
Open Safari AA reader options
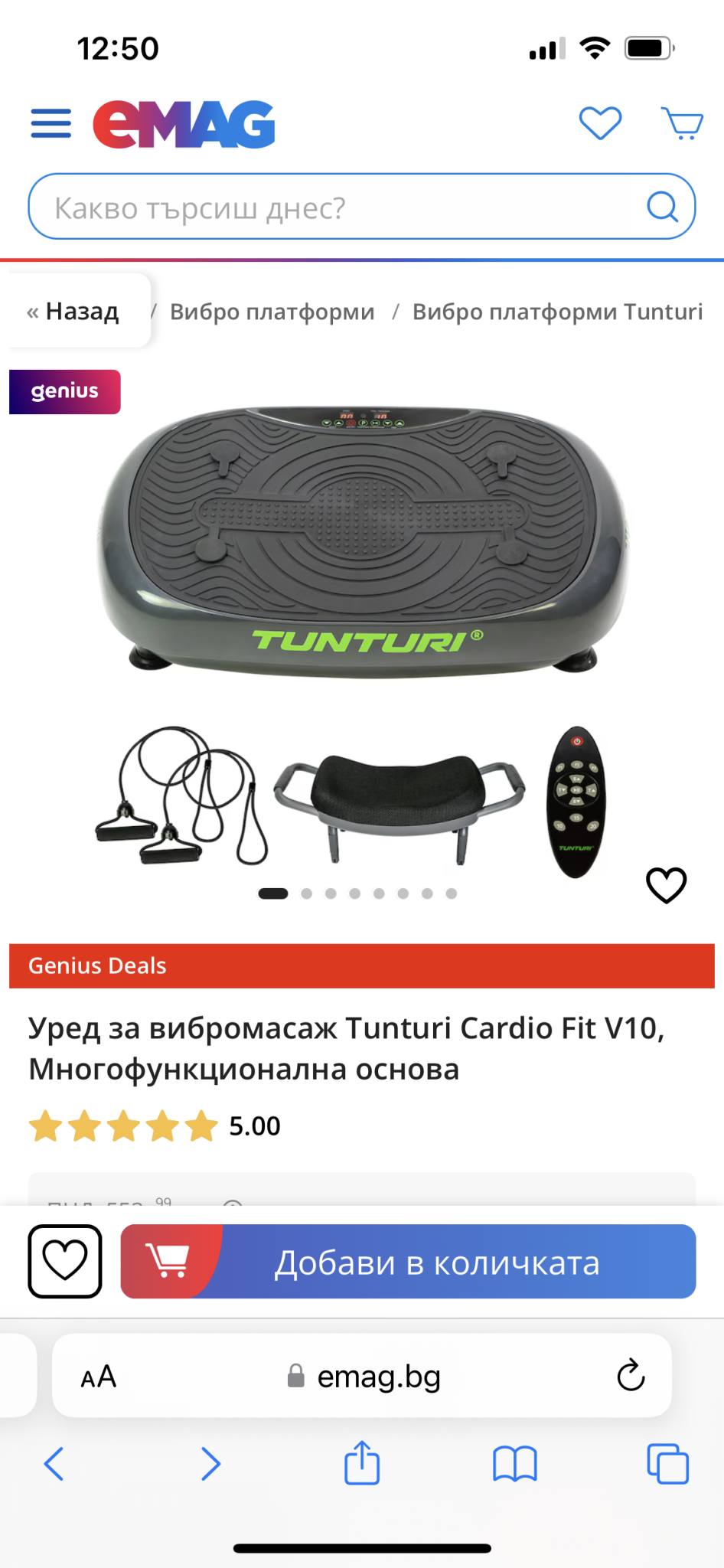pyautogui.click(x=99, y=1377)
